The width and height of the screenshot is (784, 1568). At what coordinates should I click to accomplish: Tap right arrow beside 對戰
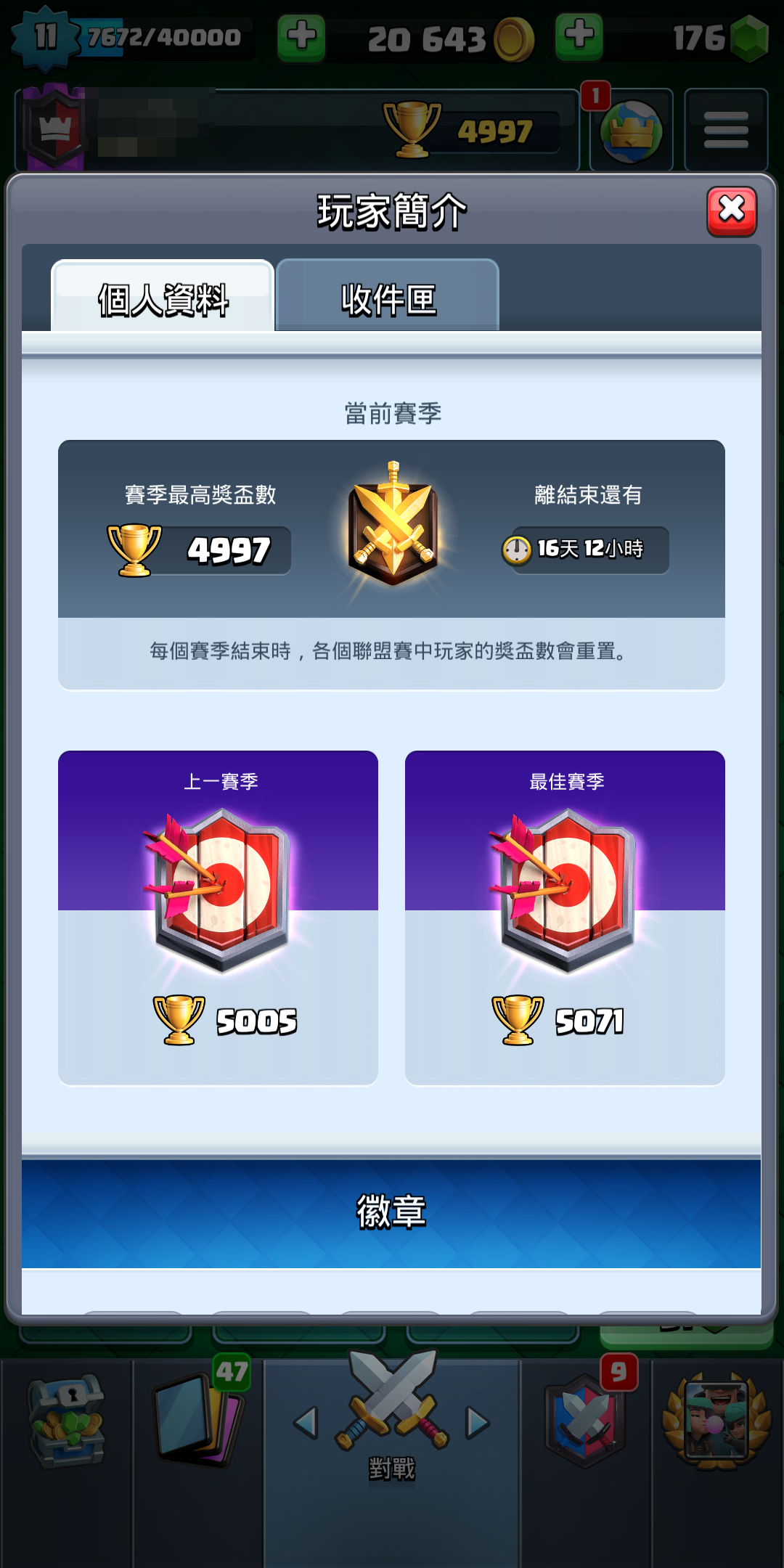478,1423
